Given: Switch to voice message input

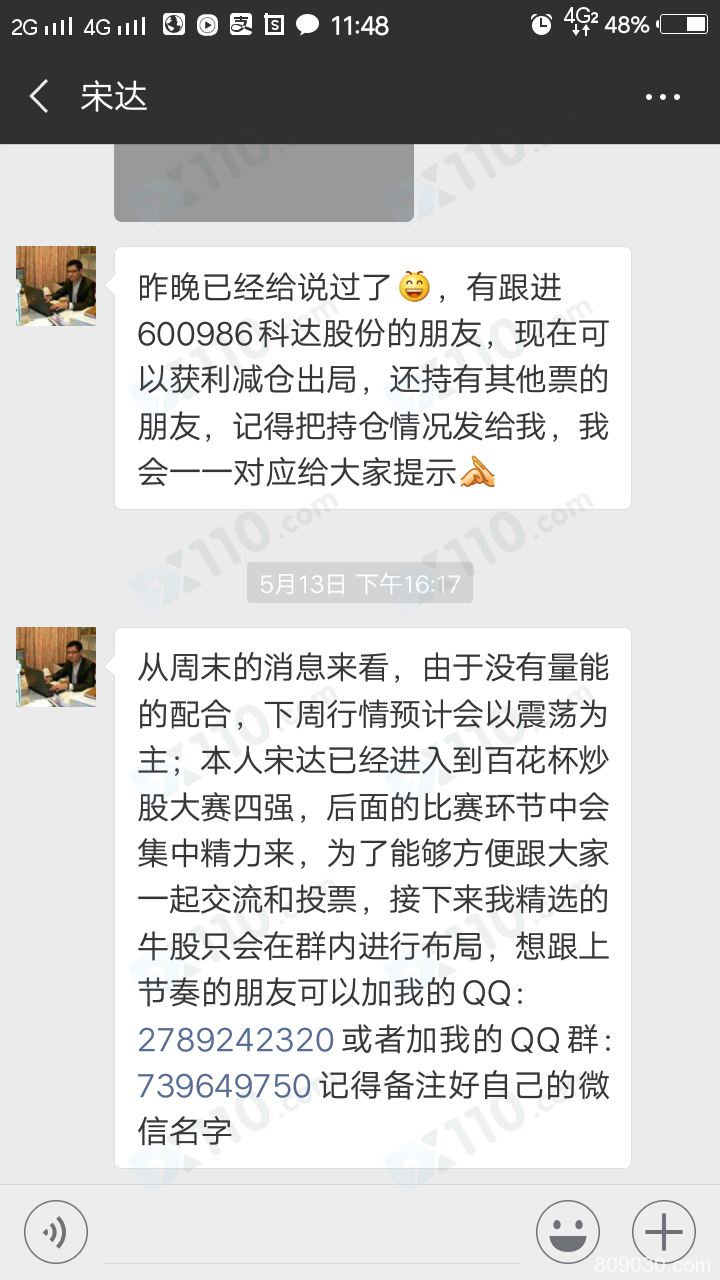Looking at the screenshot, I should tap(56, 1232).
